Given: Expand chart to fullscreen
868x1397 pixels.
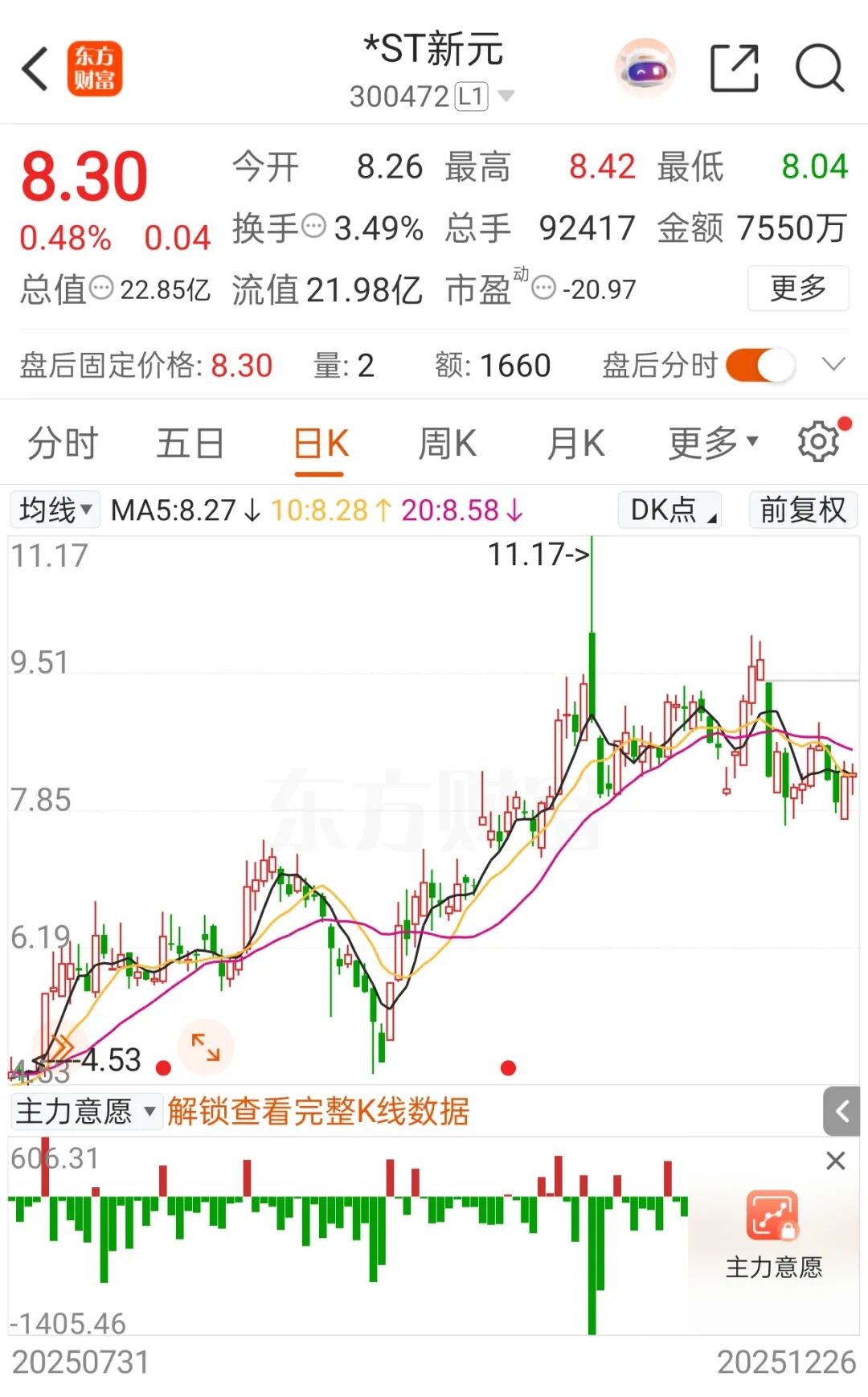Looking at the screenshot, I should pyautogui.click(x=205, y=1047).
